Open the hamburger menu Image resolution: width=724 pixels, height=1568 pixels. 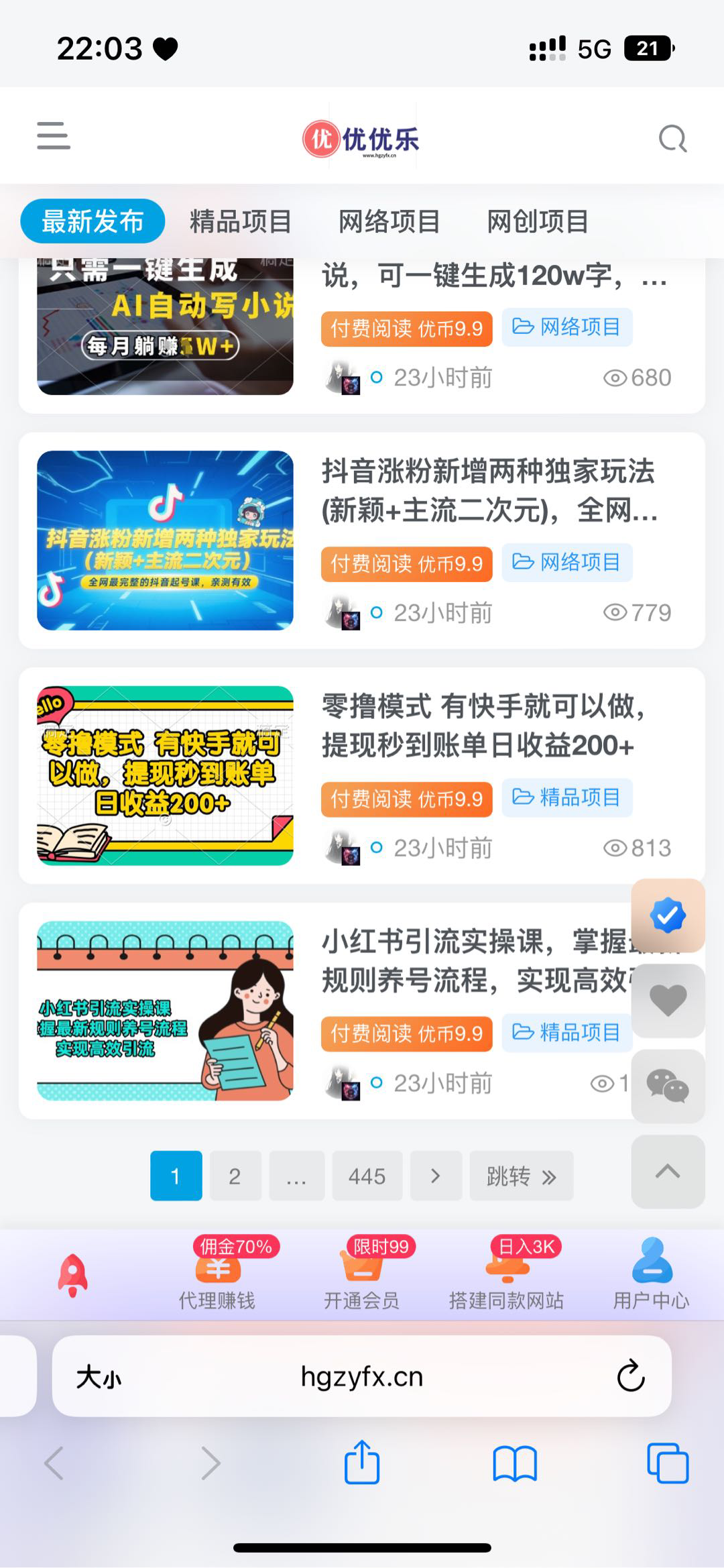click(x=54, y=136)
